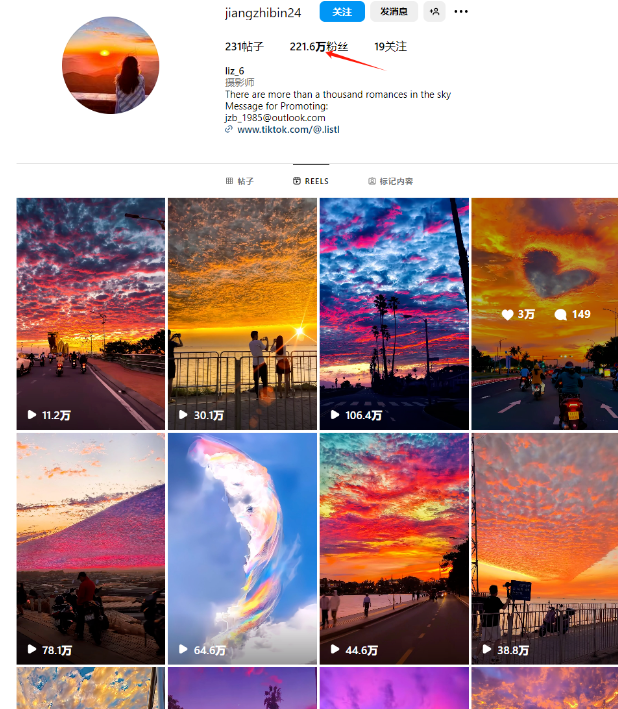Open the rainbow cloud reel with 64.6万 plays

coord(242,548)
